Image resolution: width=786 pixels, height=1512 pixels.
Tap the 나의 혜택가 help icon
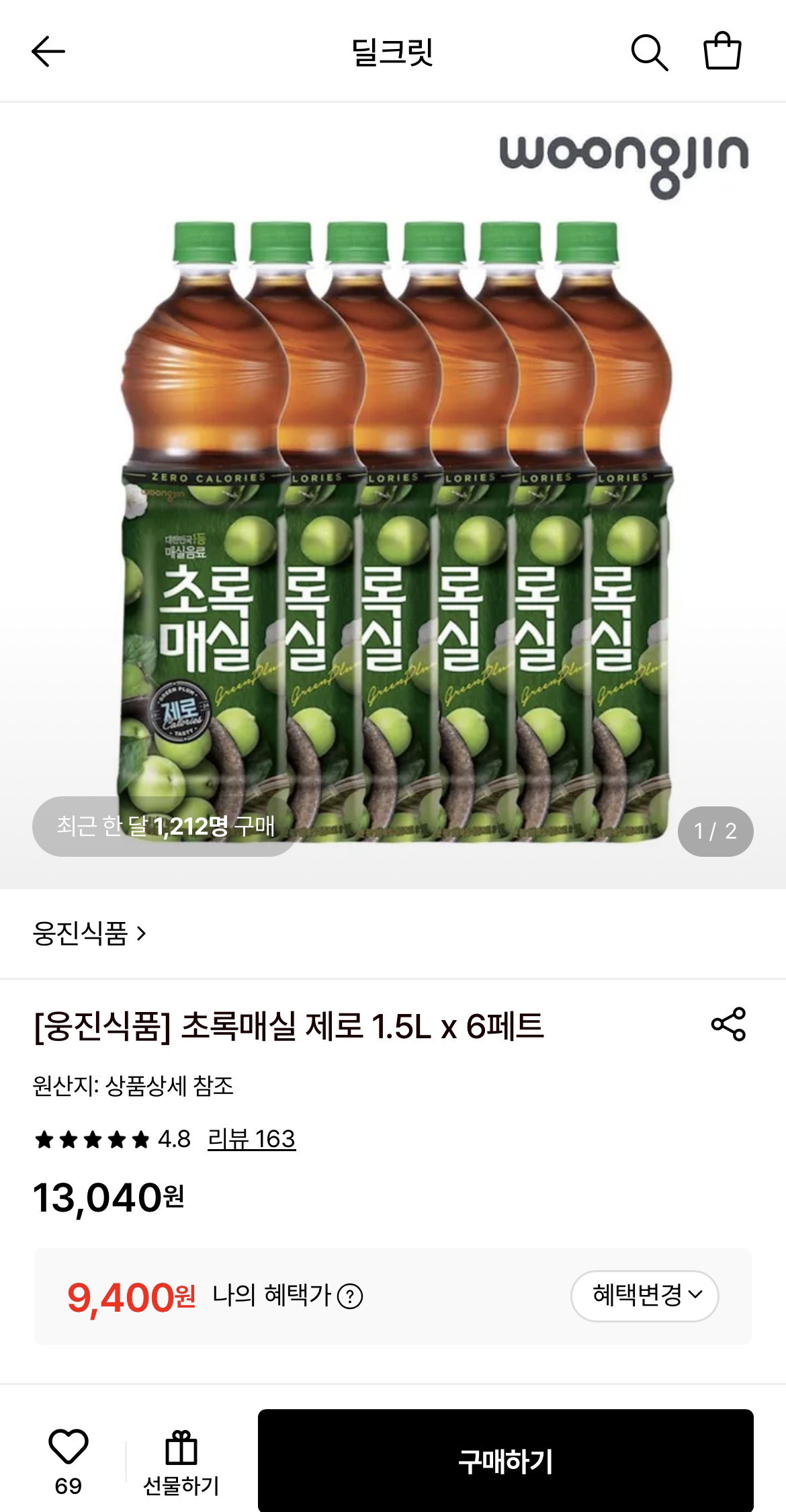coord(350,1296)
